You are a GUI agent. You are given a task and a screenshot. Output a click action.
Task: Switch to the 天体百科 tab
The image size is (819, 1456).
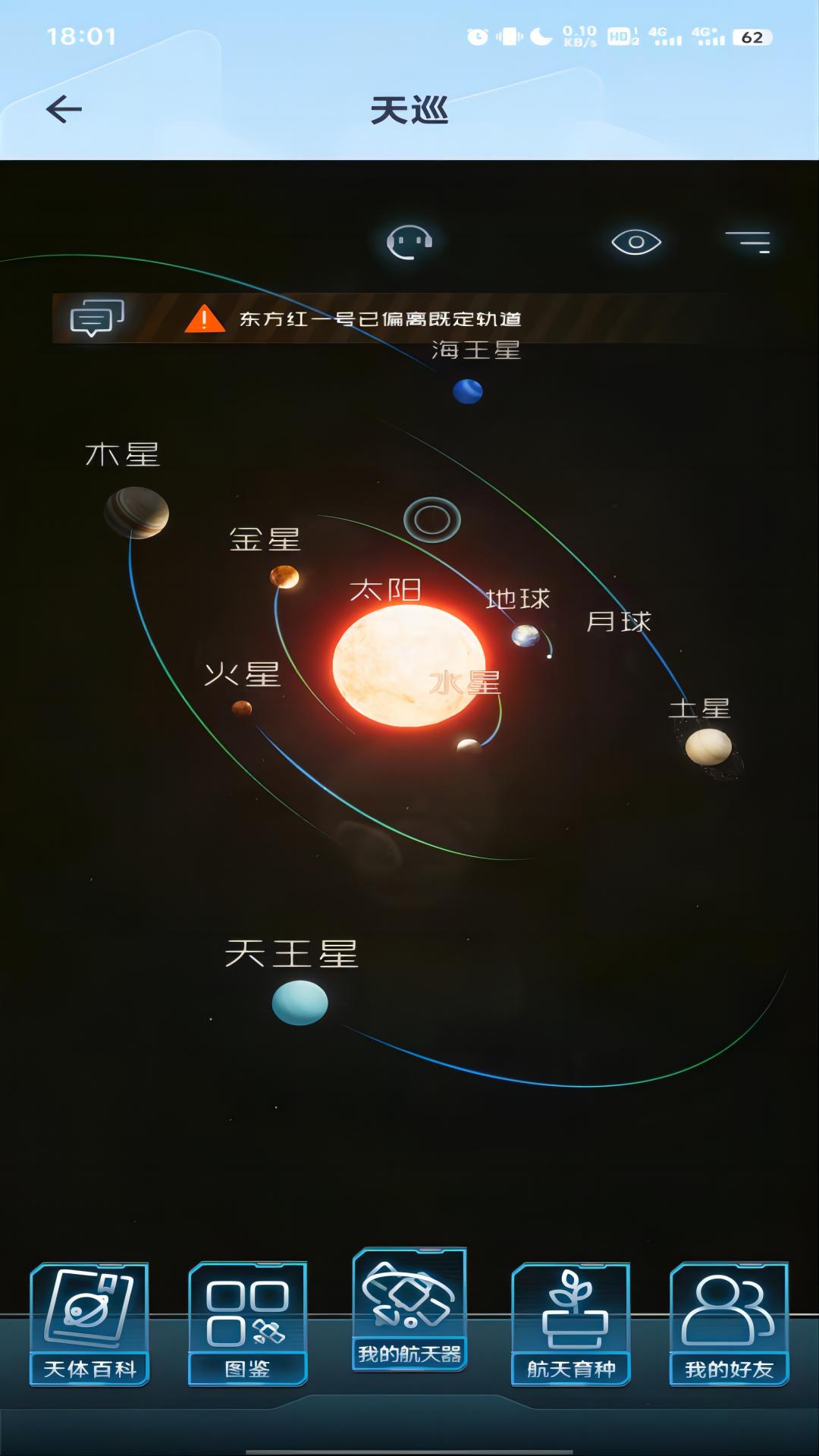pyautogui.click(x=89, y=1324)
